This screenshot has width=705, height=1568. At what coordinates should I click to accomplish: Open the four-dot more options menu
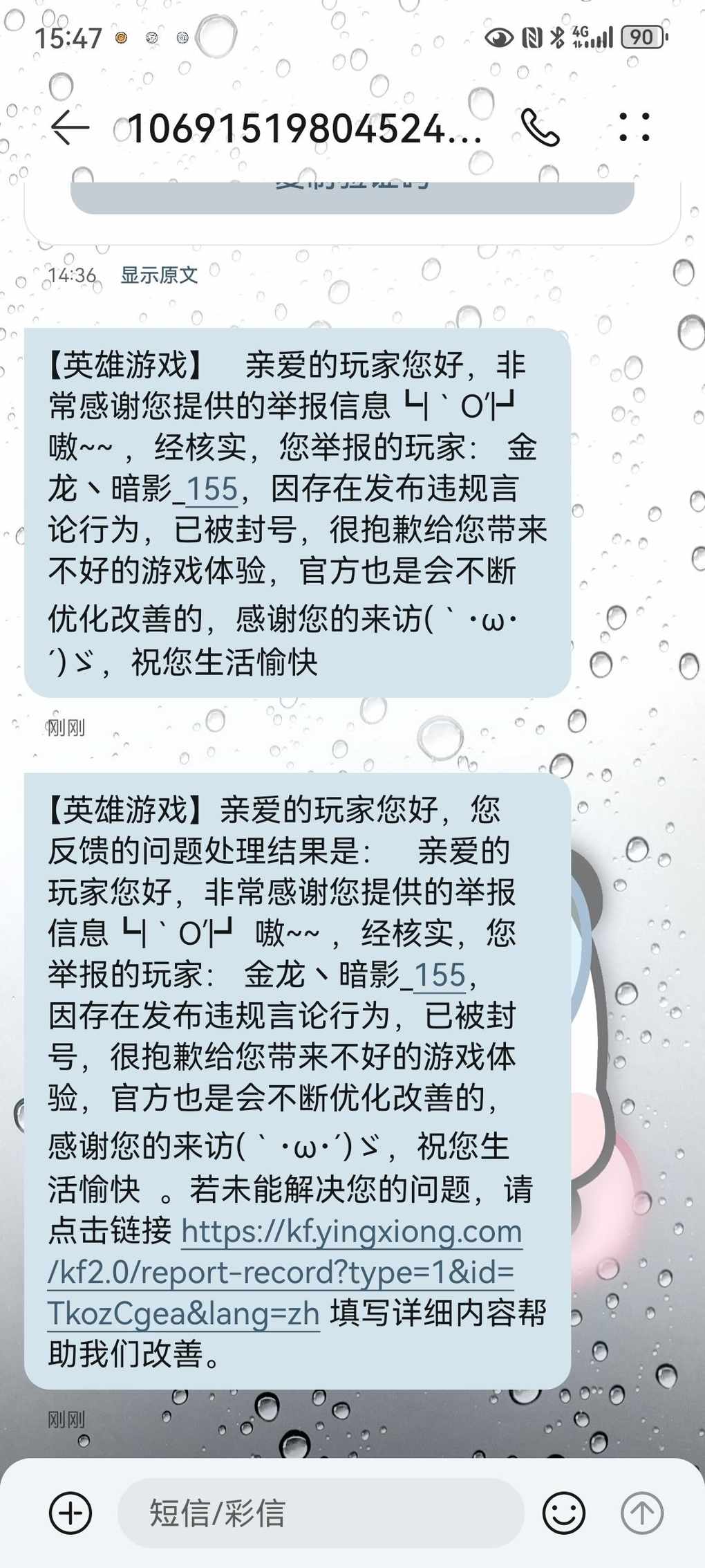634,128
